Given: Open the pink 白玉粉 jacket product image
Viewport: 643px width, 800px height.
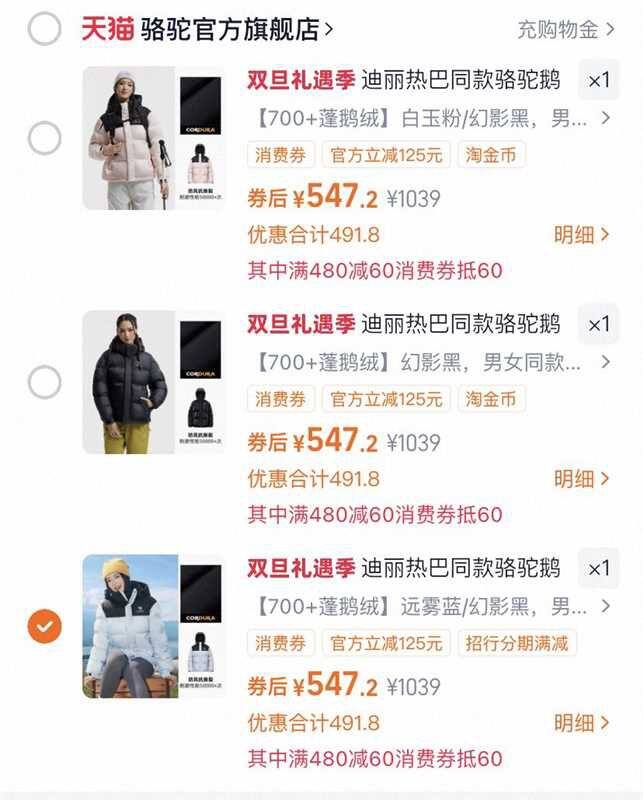Looking at the screenshot, I should pyautogui.click(x=154, y=138).
